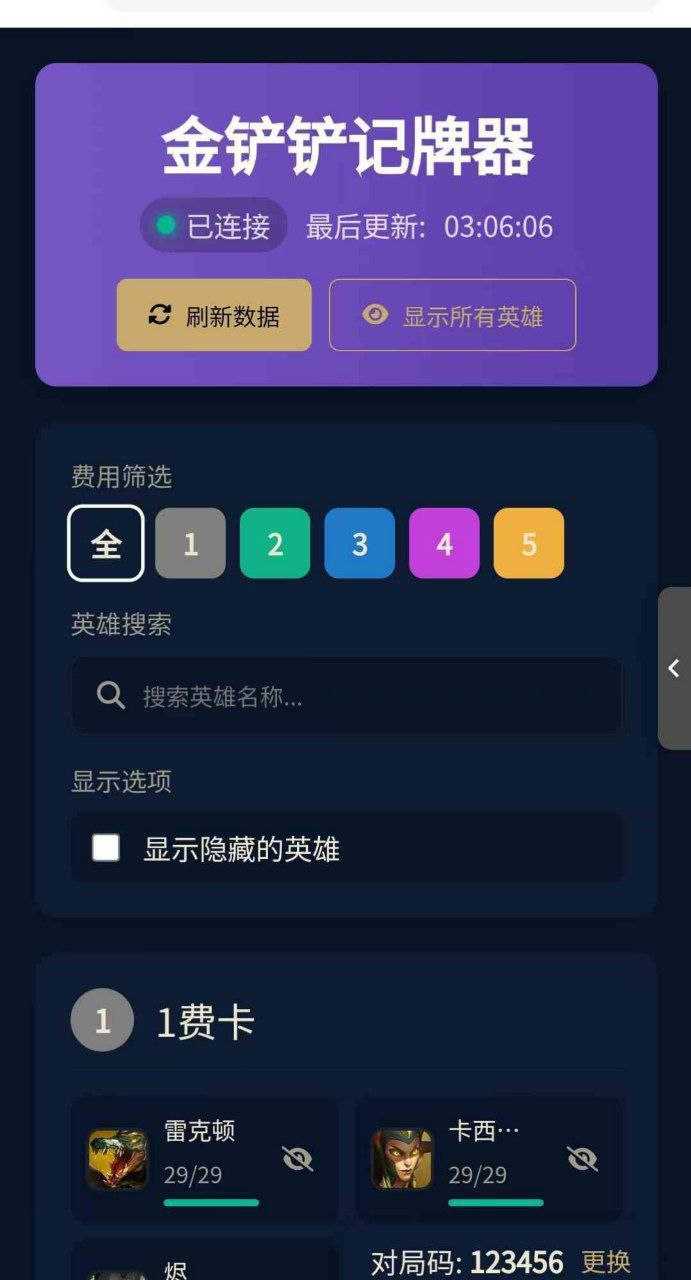Image resolution: width=691 pixels, height=1280 pixels.
Task: Filter heroes by cost 5
Action: click(529, 544)
